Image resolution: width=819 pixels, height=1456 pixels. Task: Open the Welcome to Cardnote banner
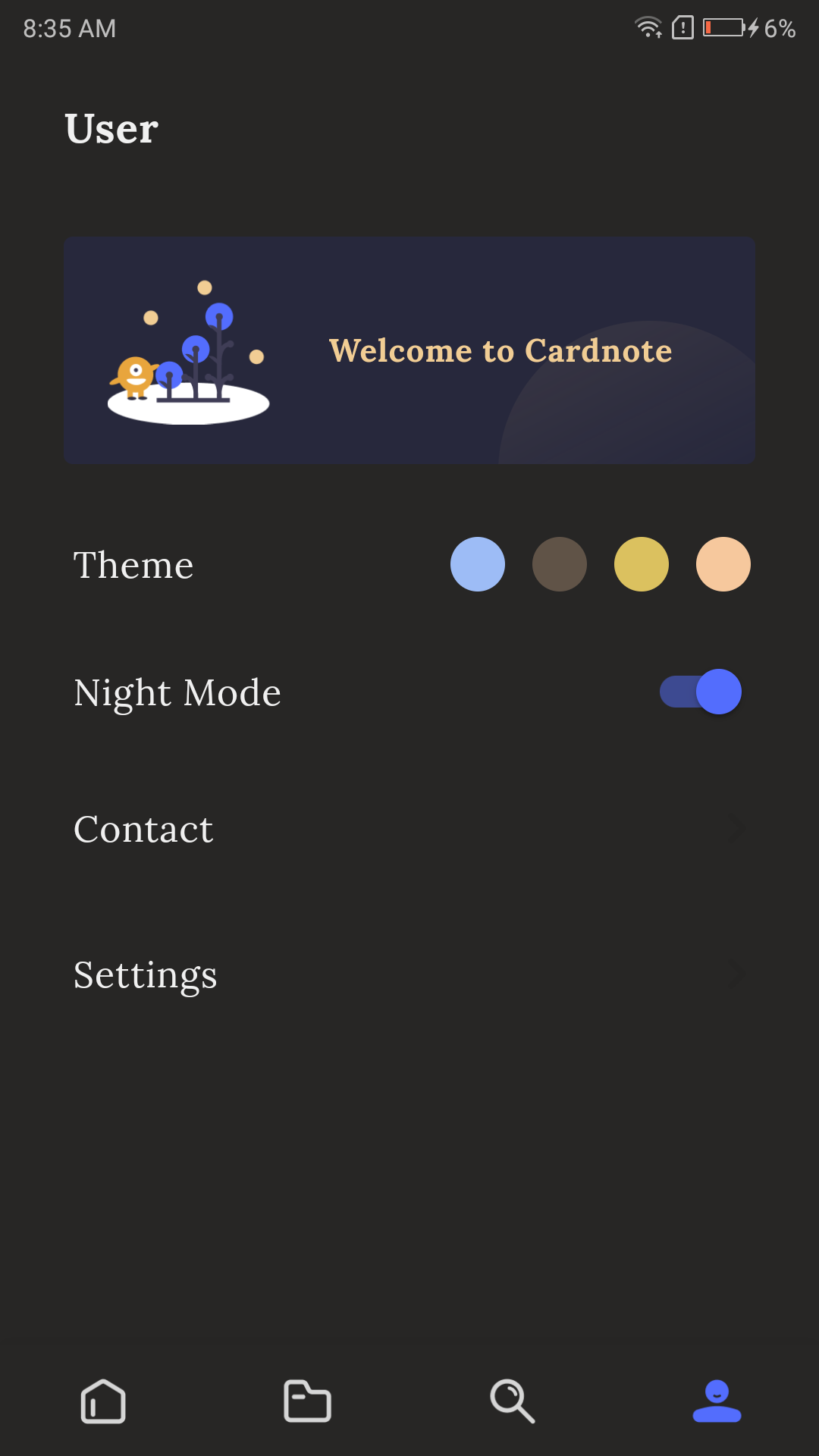pos(409,350)
